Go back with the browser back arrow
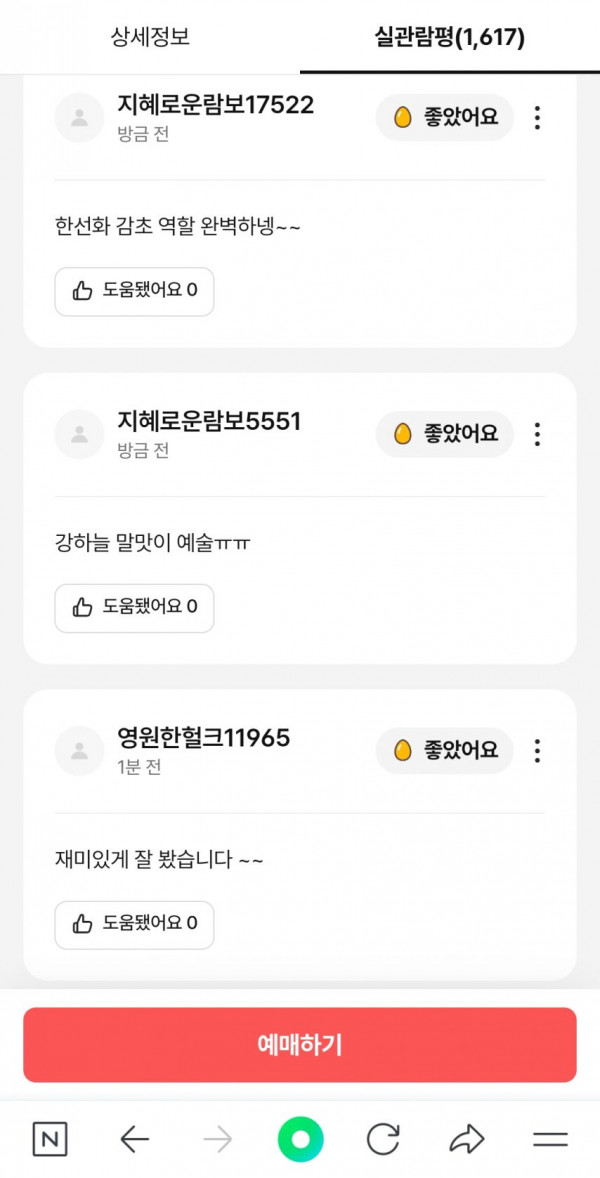Viewport: 600px width, 1178px height. 134,1139
